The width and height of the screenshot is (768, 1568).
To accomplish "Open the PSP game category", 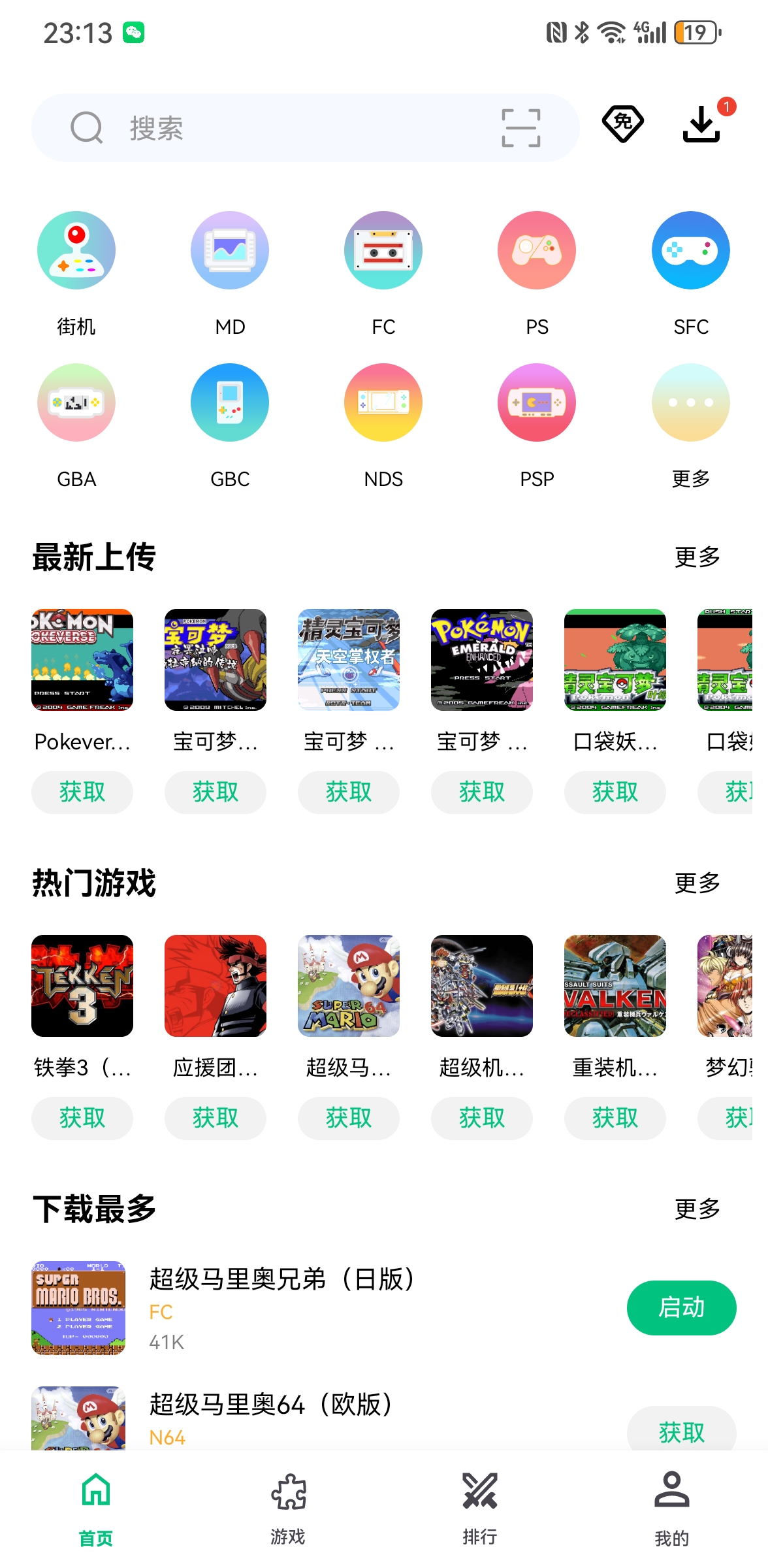I will (537, 402).
